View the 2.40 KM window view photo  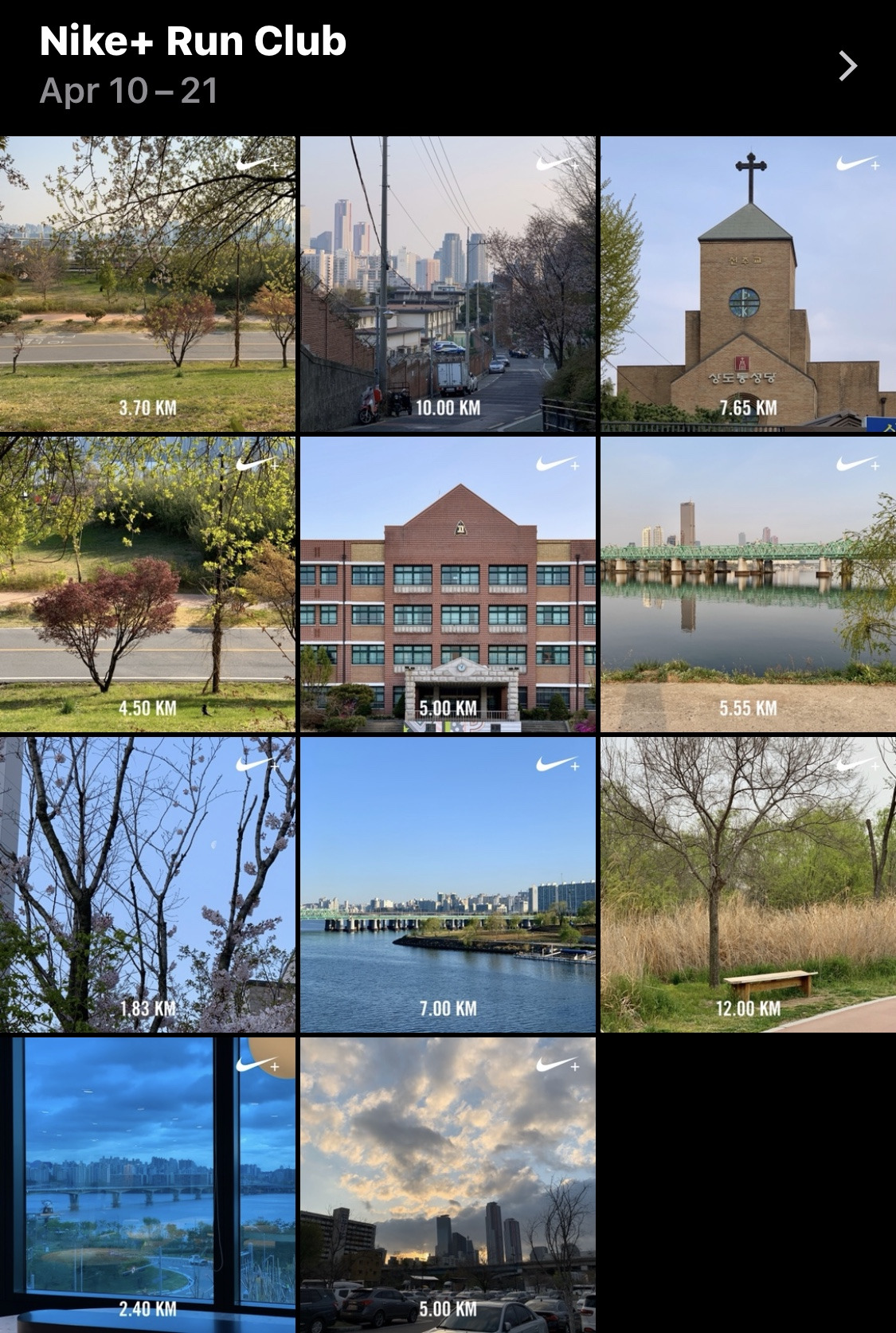pos(147,1185)
